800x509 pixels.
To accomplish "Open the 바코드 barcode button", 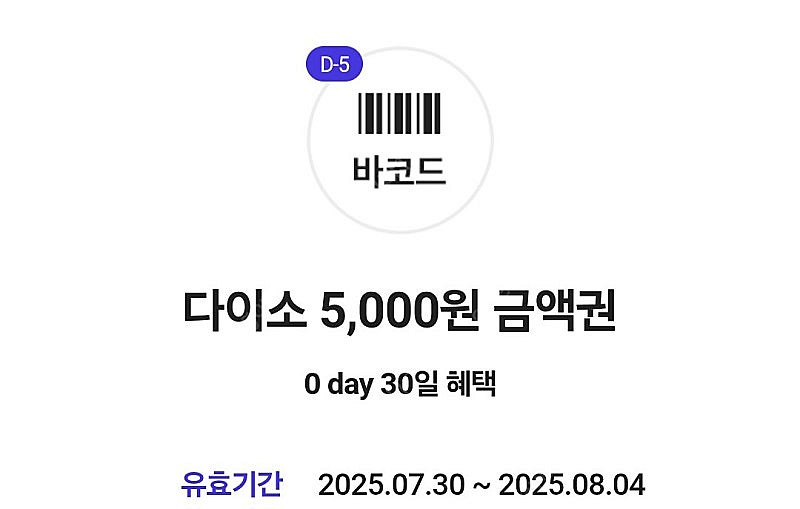I will point(399,140).
